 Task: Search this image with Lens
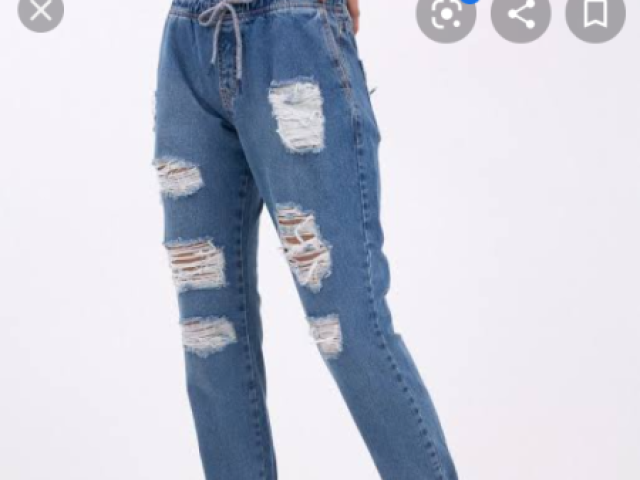[x=446, y=13]
